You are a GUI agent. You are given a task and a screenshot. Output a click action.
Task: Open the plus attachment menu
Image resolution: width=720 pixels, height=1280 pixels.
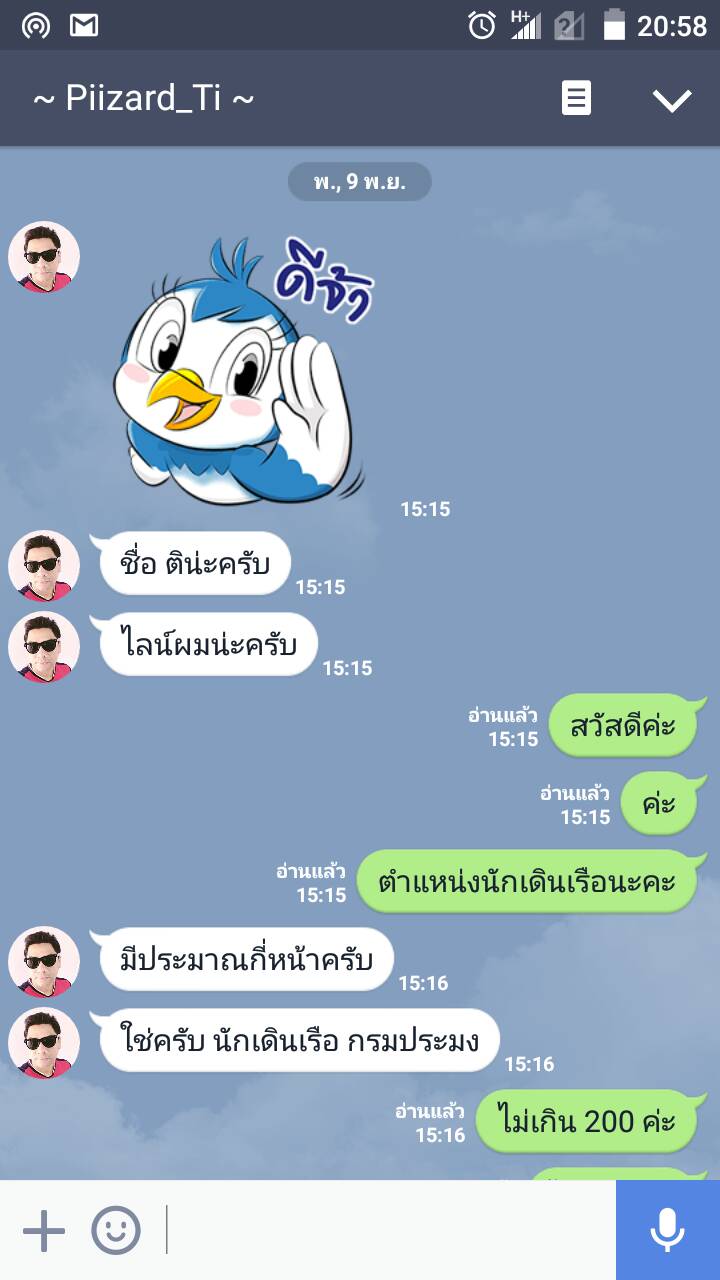(x=43, y=1230)
